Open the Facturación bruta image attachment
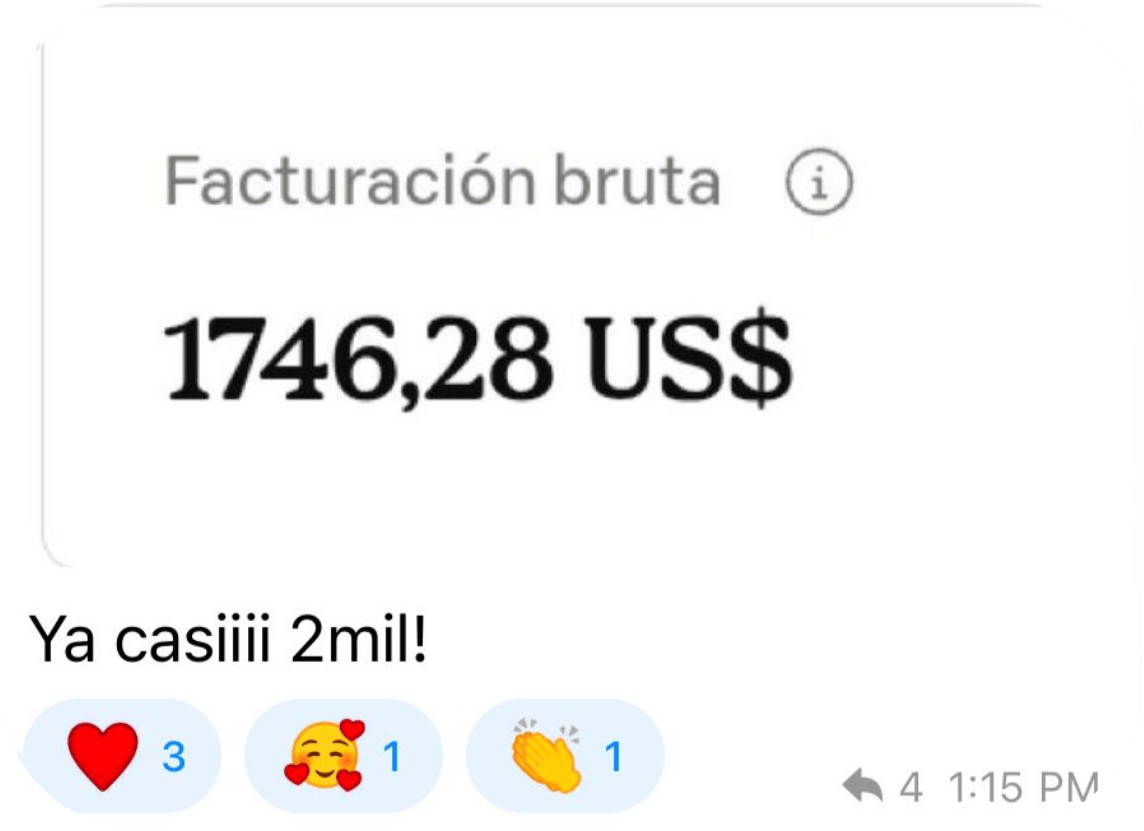This screenshot has height=831, width=1144. click(x=576, y=303)
